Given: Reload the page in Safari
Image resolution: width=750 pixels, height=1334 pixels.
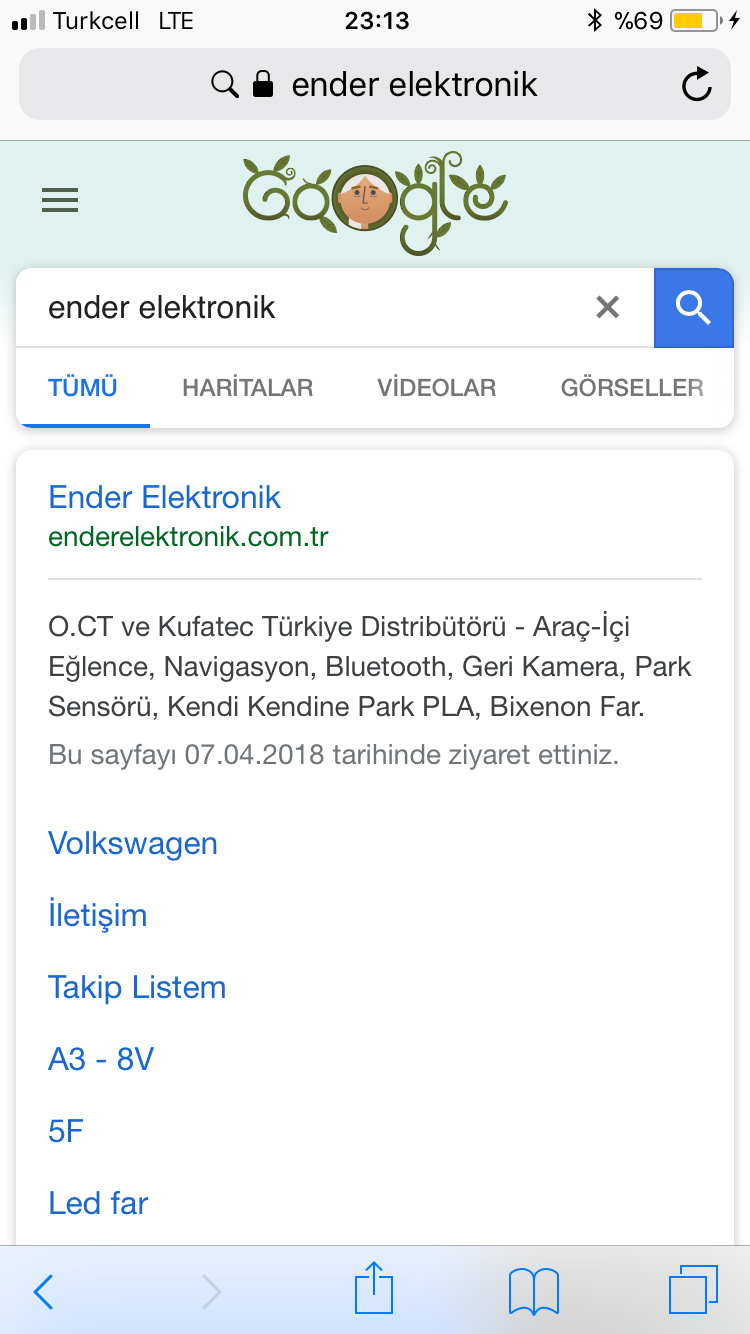Looking at the screenshot, I should click(x=696, y=85).
